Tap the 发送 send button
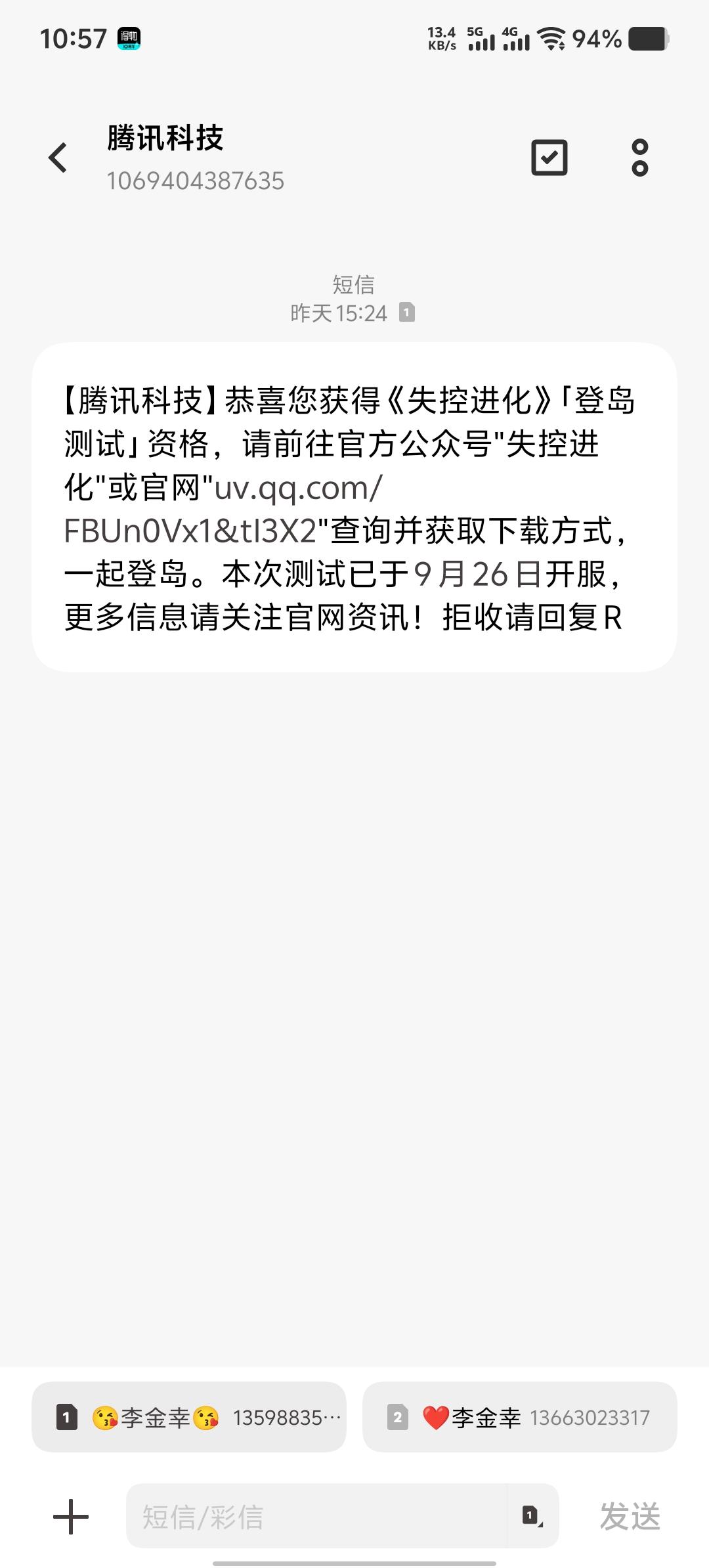 pos(630,1516)
